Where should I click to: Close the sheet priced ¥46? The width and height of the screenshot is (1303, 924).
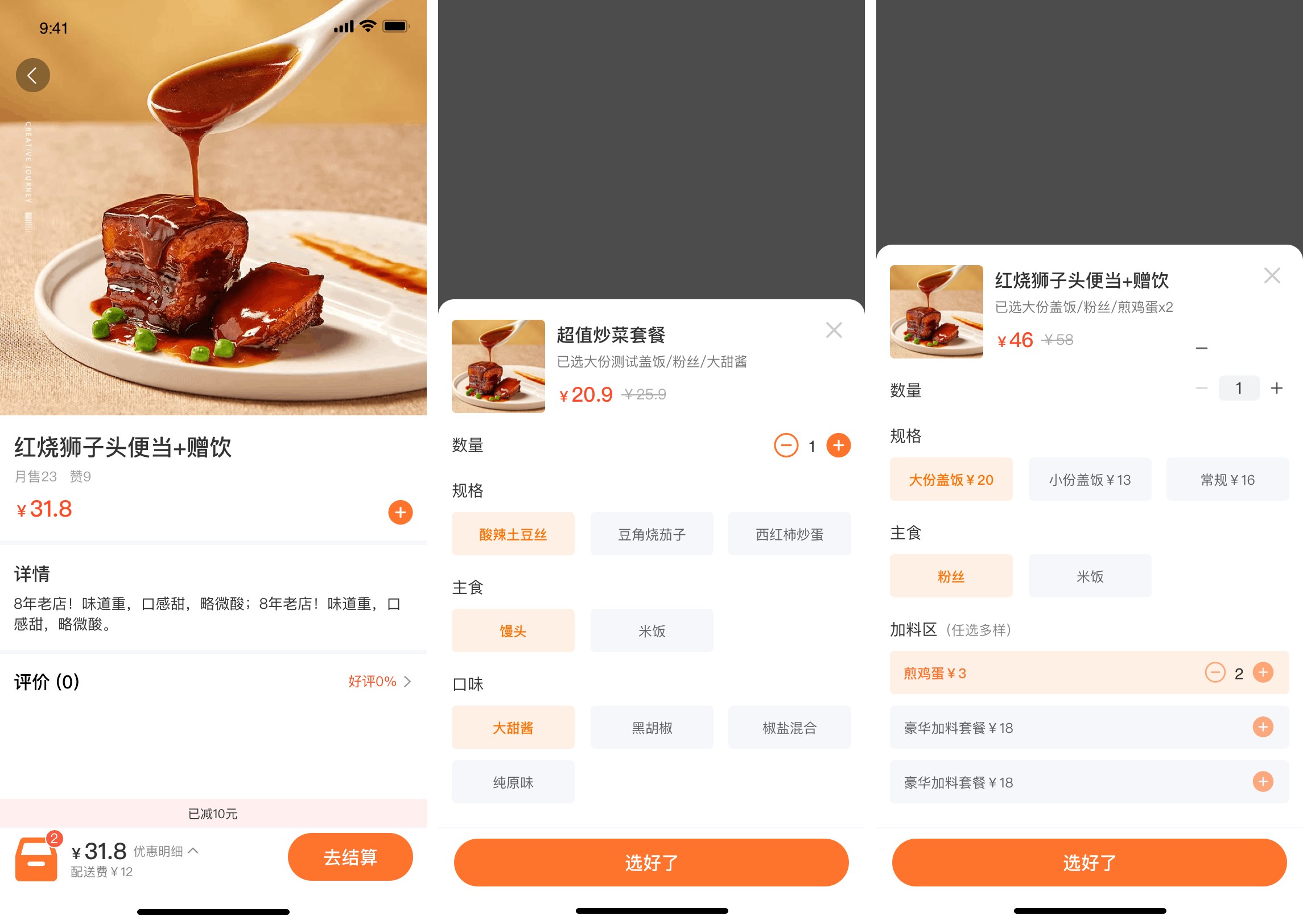1272,275
